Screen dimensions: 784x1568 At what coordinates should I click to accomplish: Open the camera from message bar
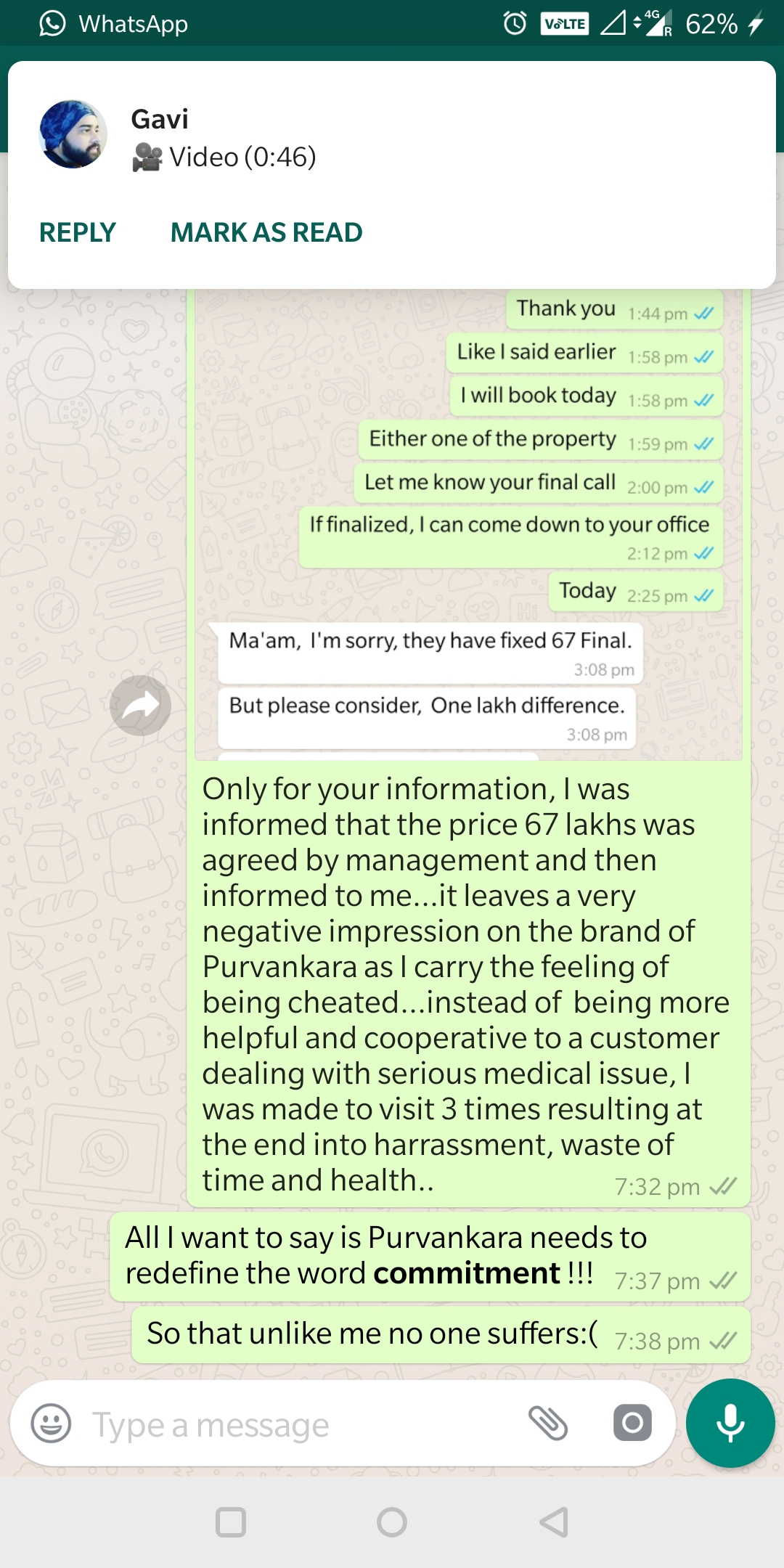(632, 1423)
